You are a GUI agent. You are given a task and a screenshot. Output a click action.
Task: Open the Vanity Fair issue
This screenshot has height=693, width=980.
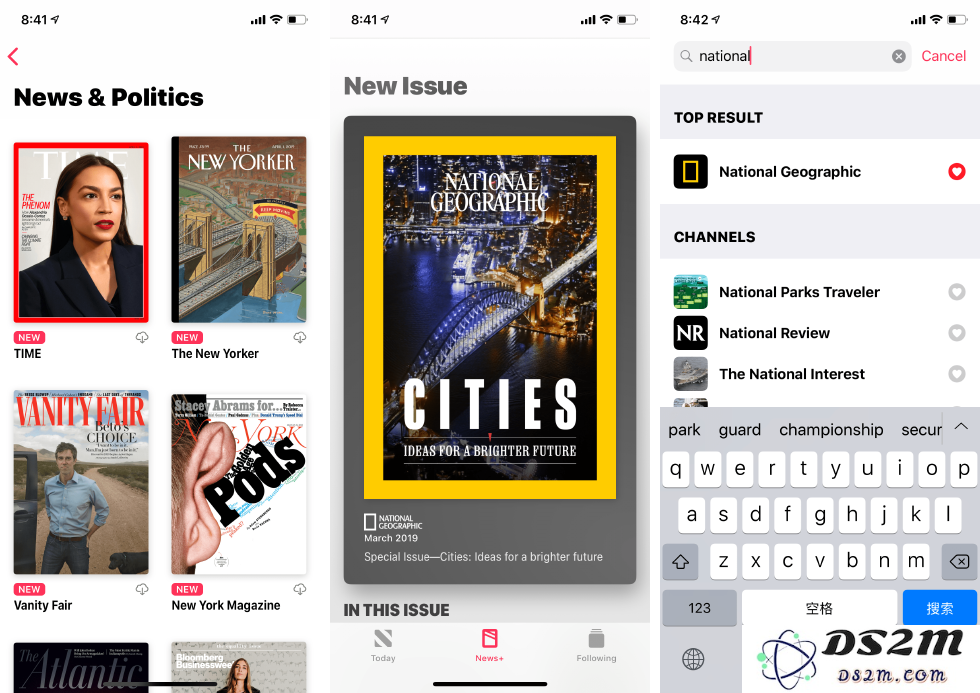(81, 482)
